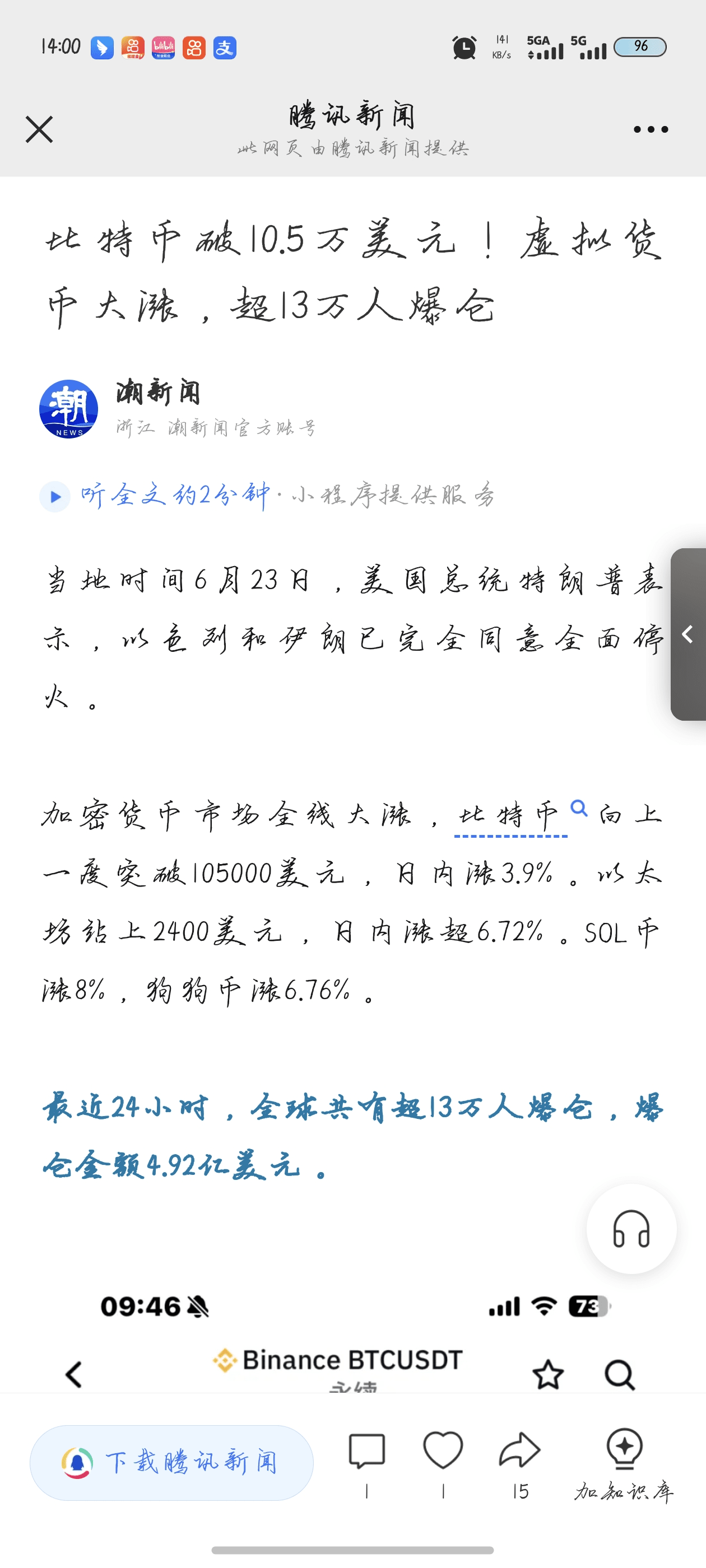Tap 下载腾讯新闻 download button
Image resolution: width=706 pixels, height=1568 pixels.
(x=171, y=1462)
